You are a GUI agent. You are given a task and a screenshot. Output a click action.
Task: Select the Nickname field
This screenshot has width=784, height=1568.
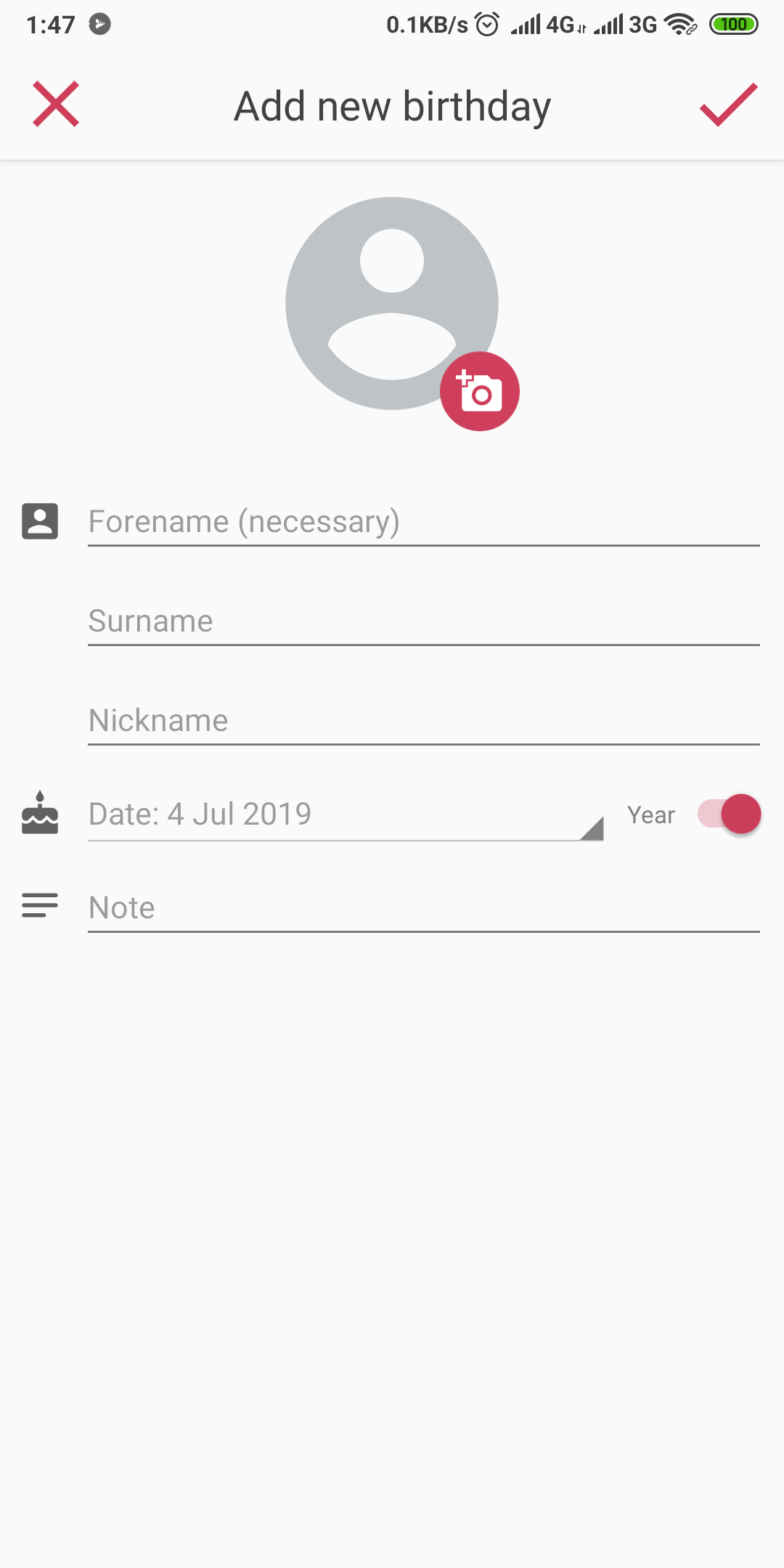(422, 721)
